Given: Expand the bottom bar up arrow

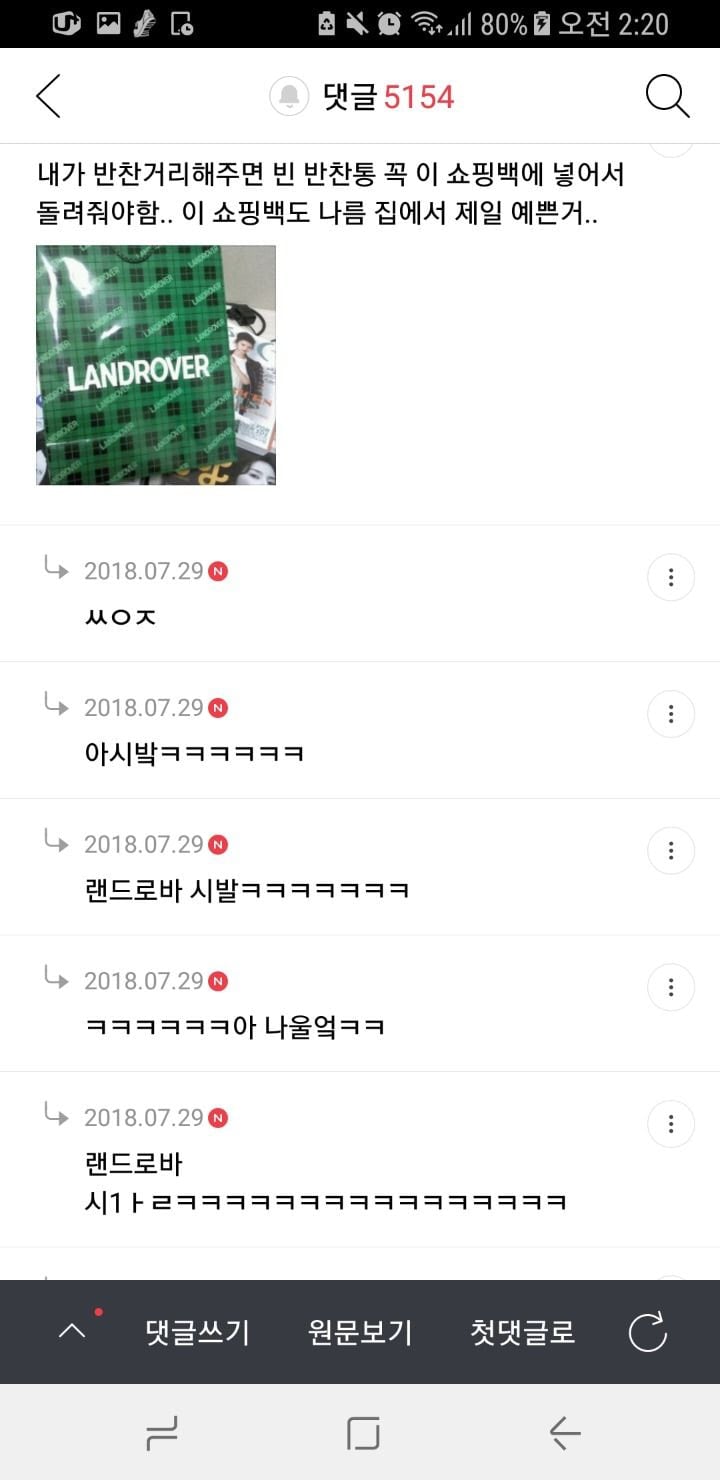Looking at the screenshot, I should point(73,1331).
